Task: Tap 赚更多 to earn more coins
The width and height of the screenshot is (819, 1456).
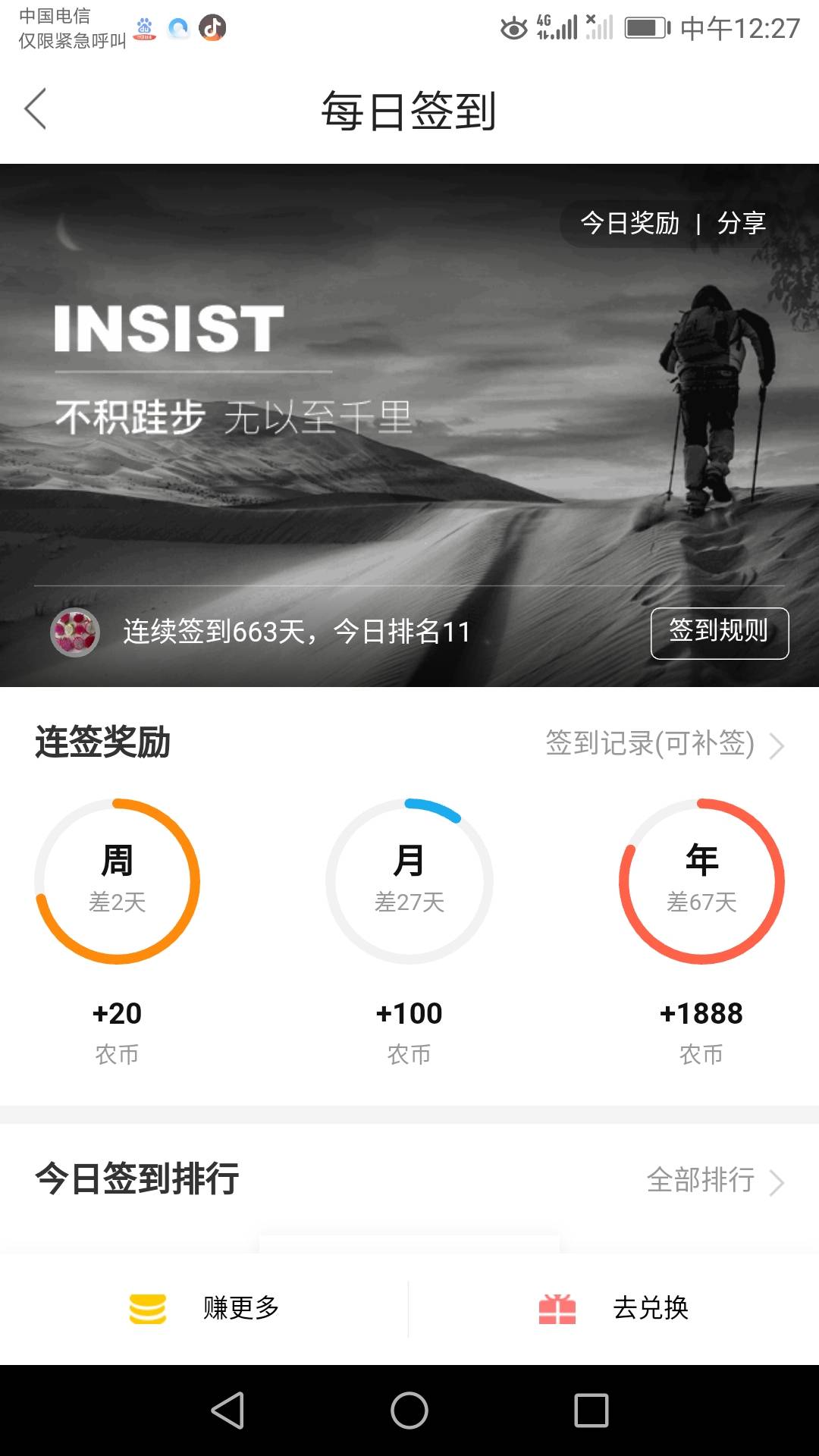Action: (205, 1308)
